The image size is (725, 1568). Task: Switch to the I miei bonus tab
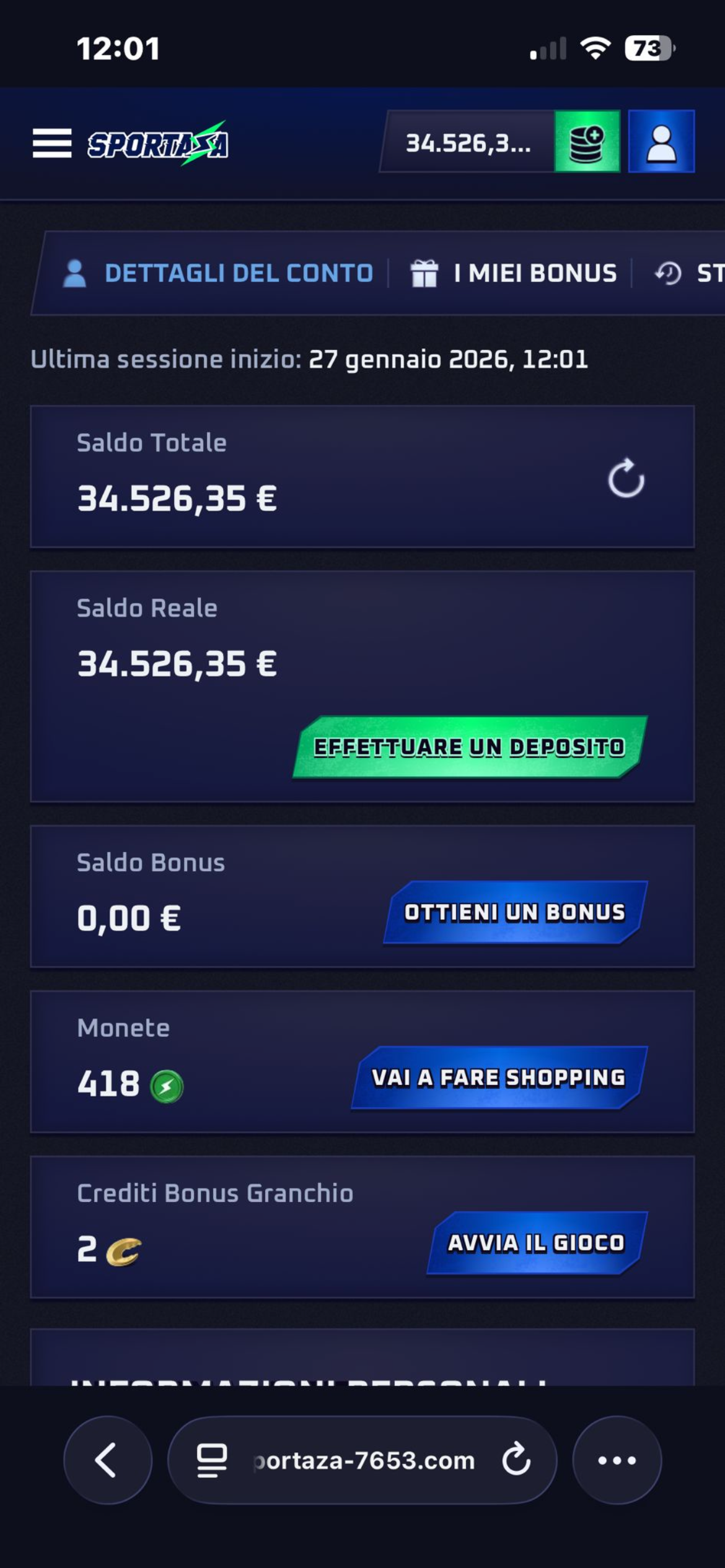coord(514,273)
